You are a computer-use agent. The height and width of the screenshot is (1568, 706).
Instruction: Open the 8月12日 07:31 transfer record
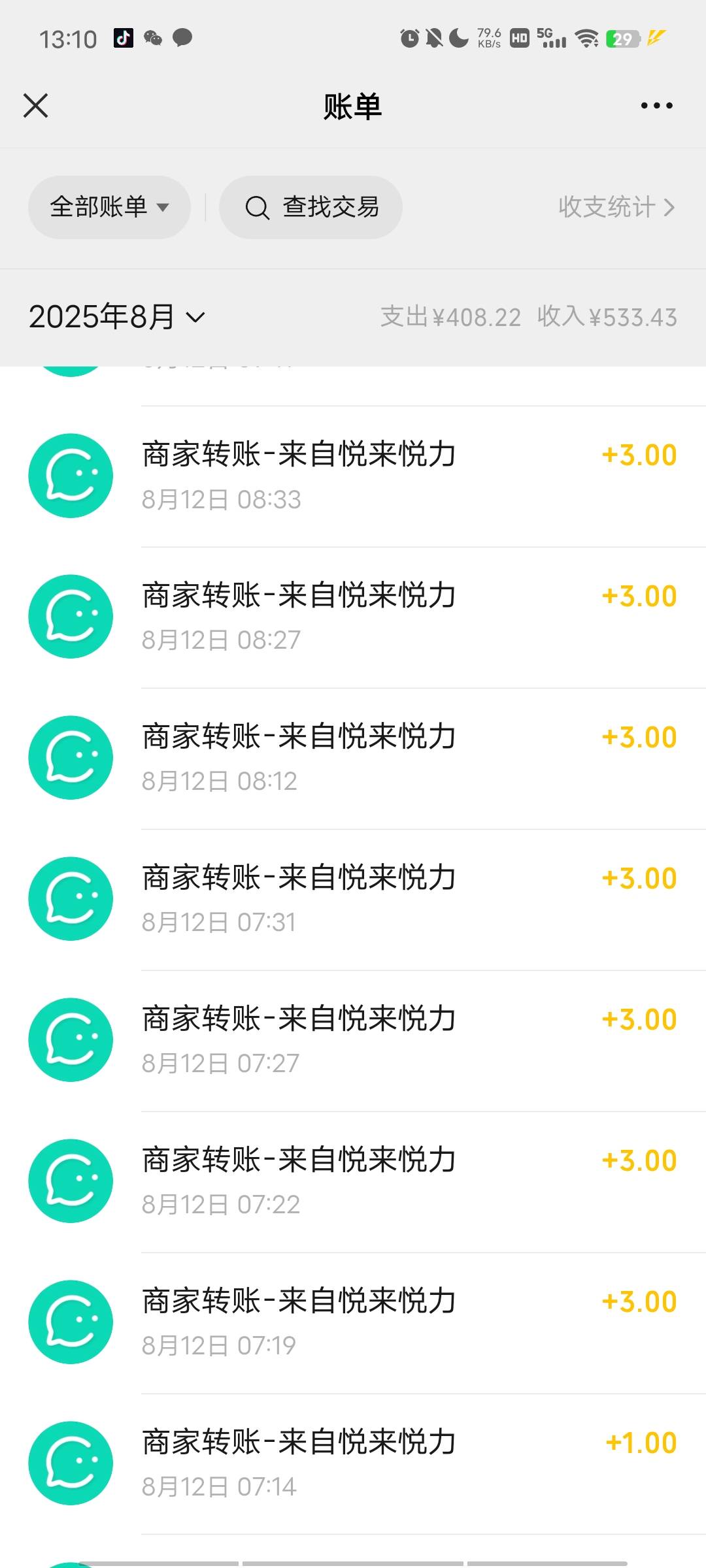(x=353, y=900)
